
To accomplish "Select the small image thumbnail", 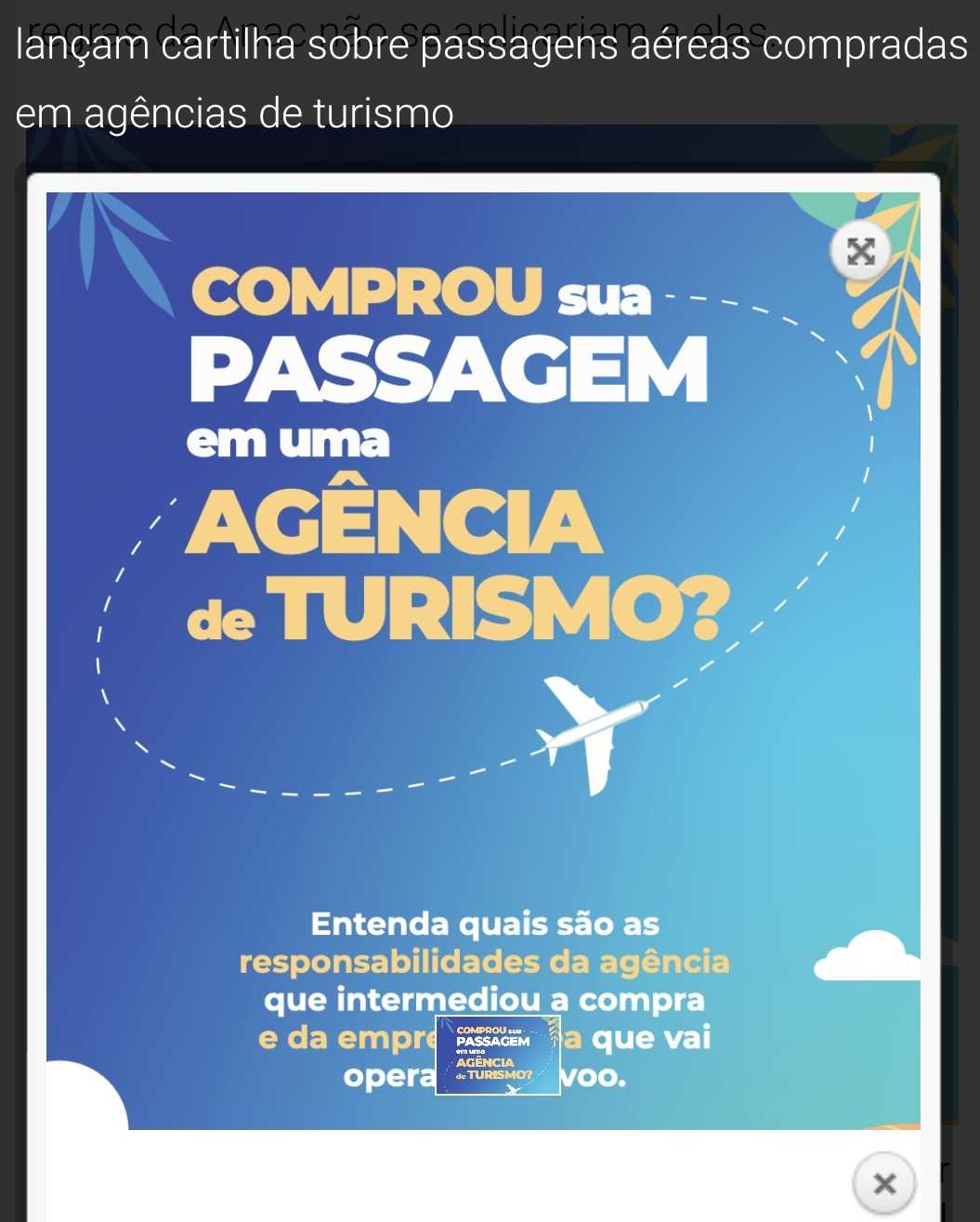I will [498, 1056].
